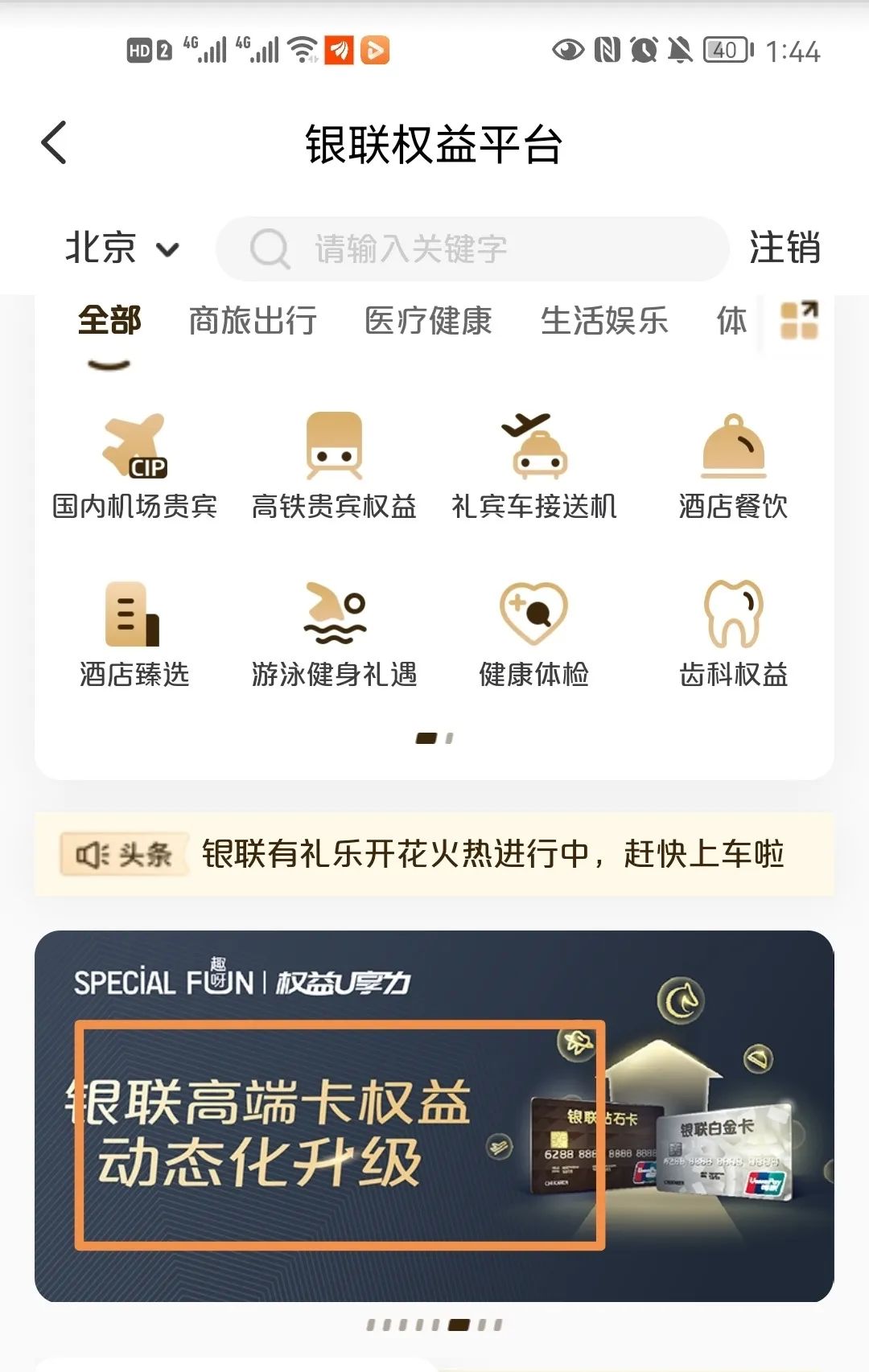Screen dimensions: 869x1372
Task: Open the 银联高端卡权益动态化升级 banner
Action: [434, 1116]
